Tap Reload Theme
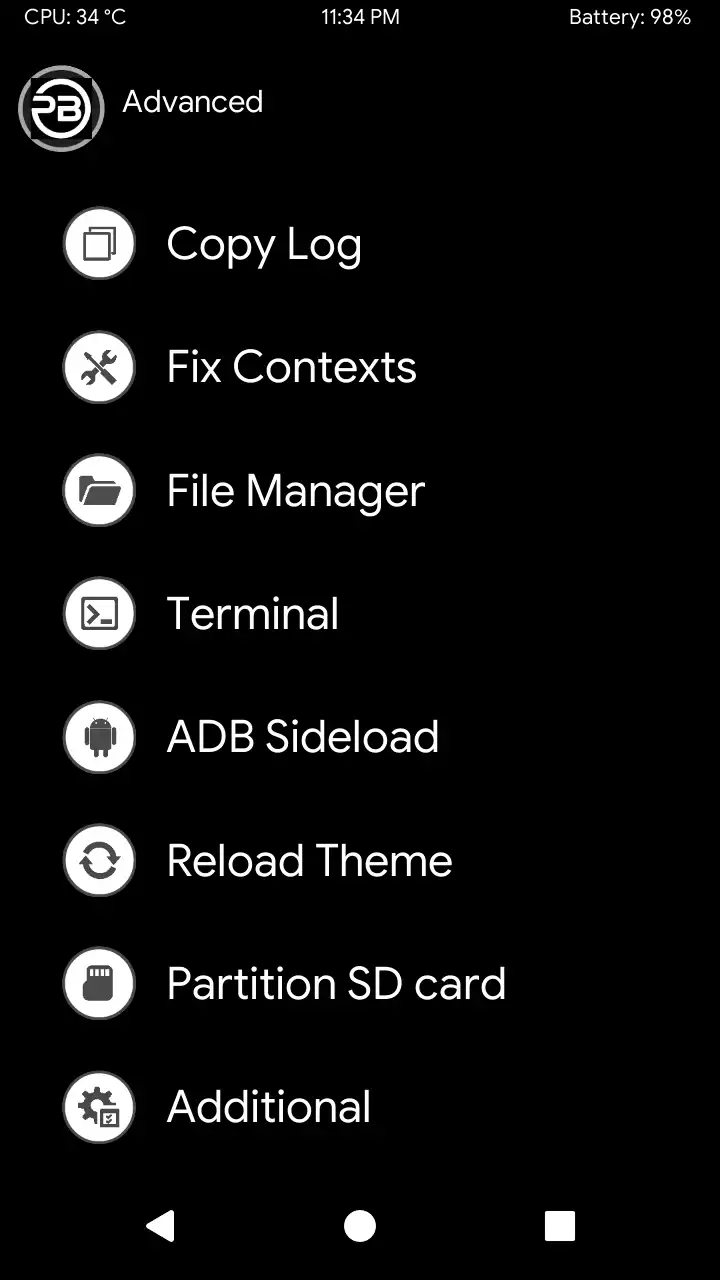720x1280 pixels. click(x=309, y=861)
